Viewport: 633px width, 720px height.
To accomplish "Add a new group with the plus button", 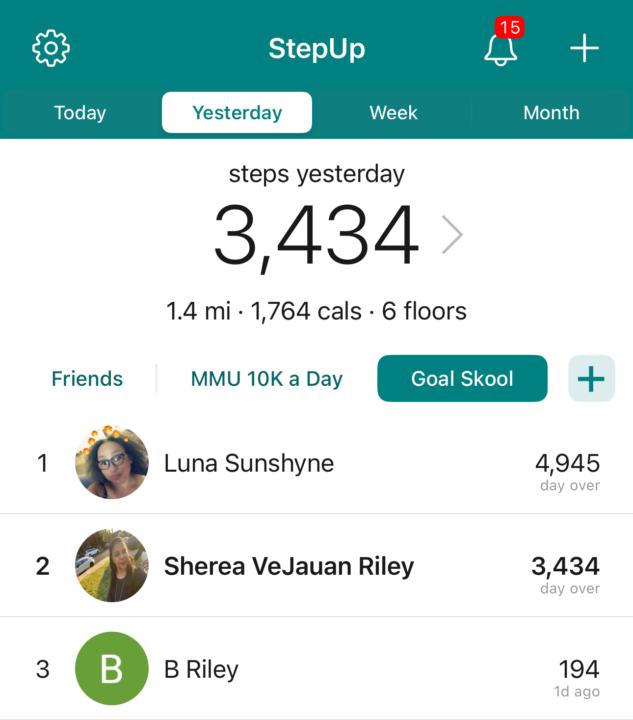I will pos(591,379).
